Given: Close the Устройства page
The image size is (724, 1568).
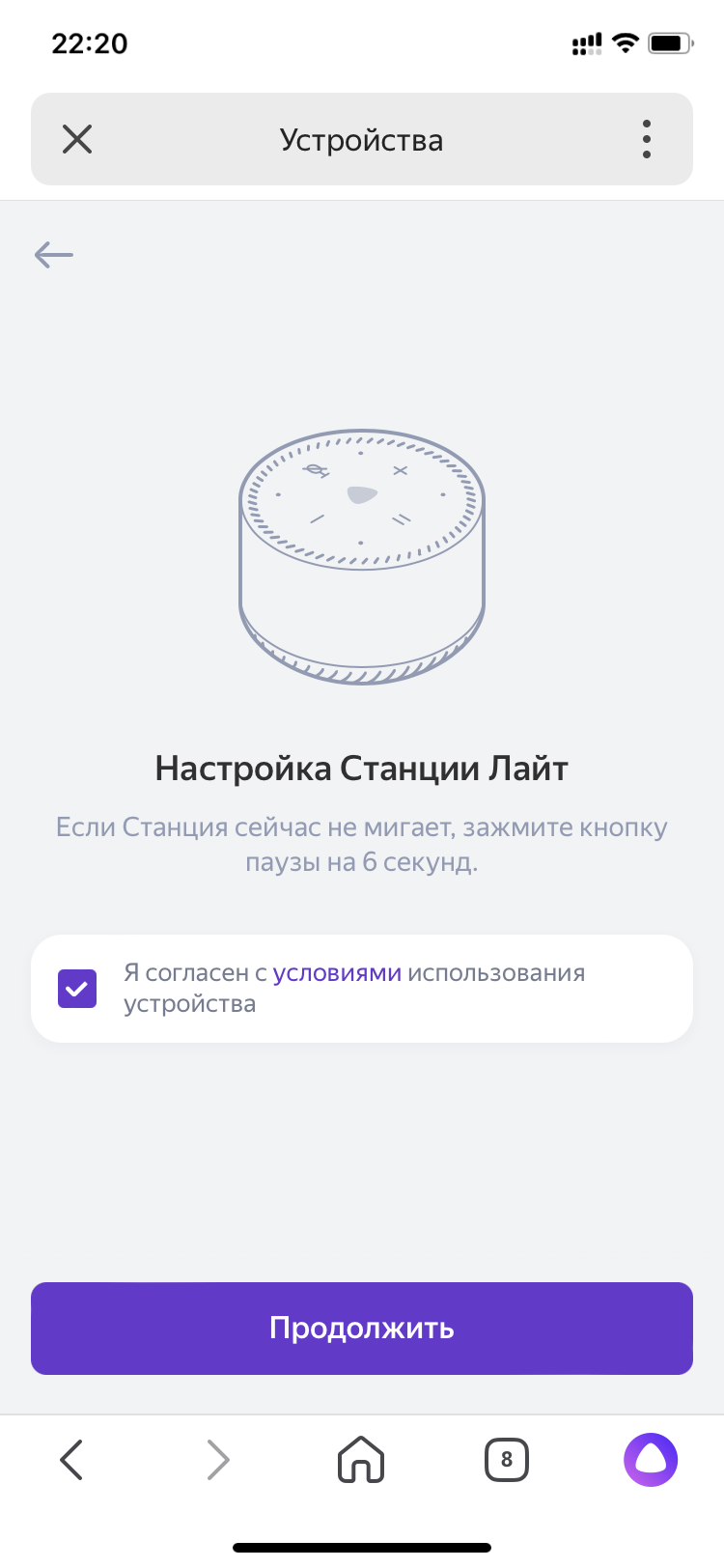Looking at the screenshot, I should pos(77,140).
